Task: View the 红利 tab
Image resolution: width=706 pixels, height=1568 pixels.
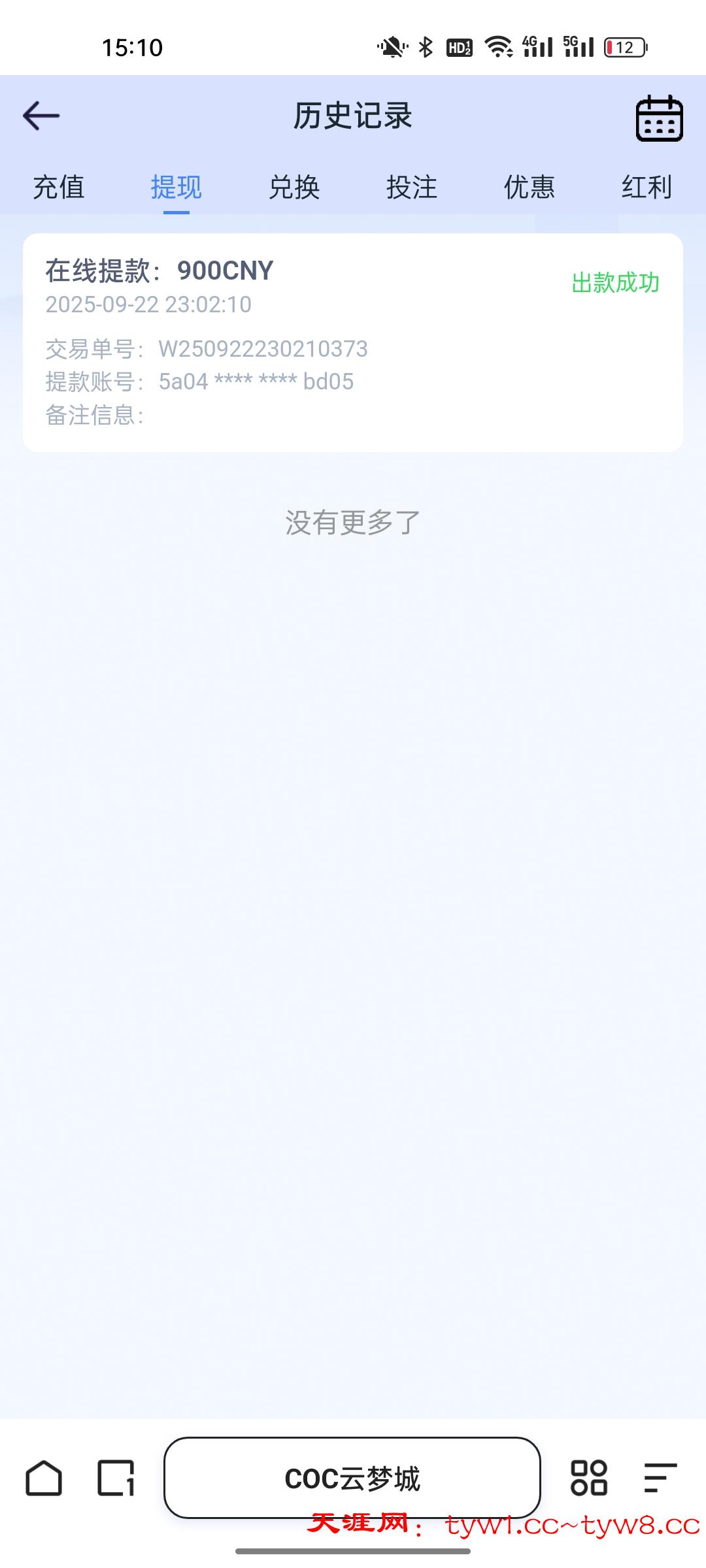Action: (646, 188)
